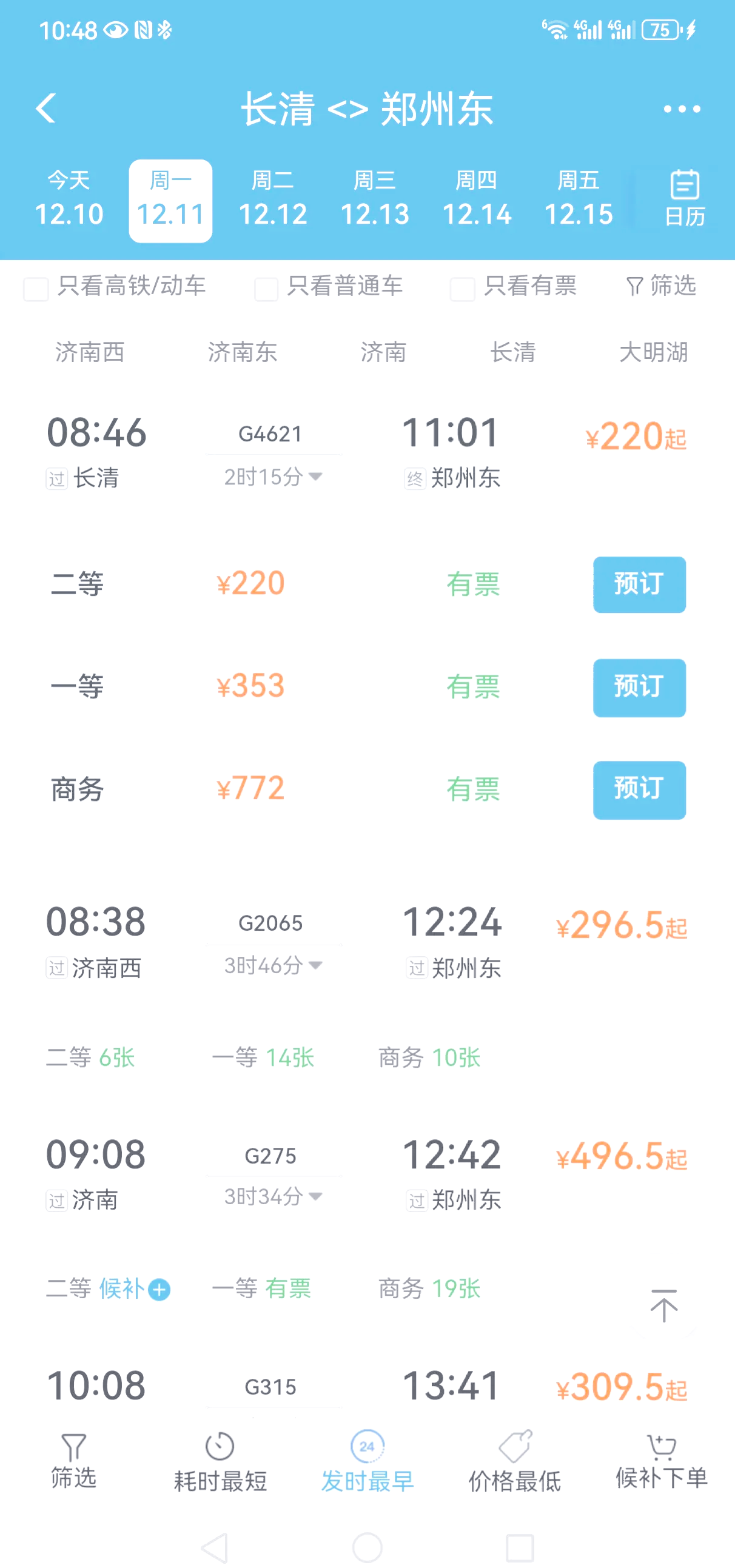This screenshot has height=1568, width=735.
Task: Switch to the 12.12 Tuesday tab
Action: point(275,199)
